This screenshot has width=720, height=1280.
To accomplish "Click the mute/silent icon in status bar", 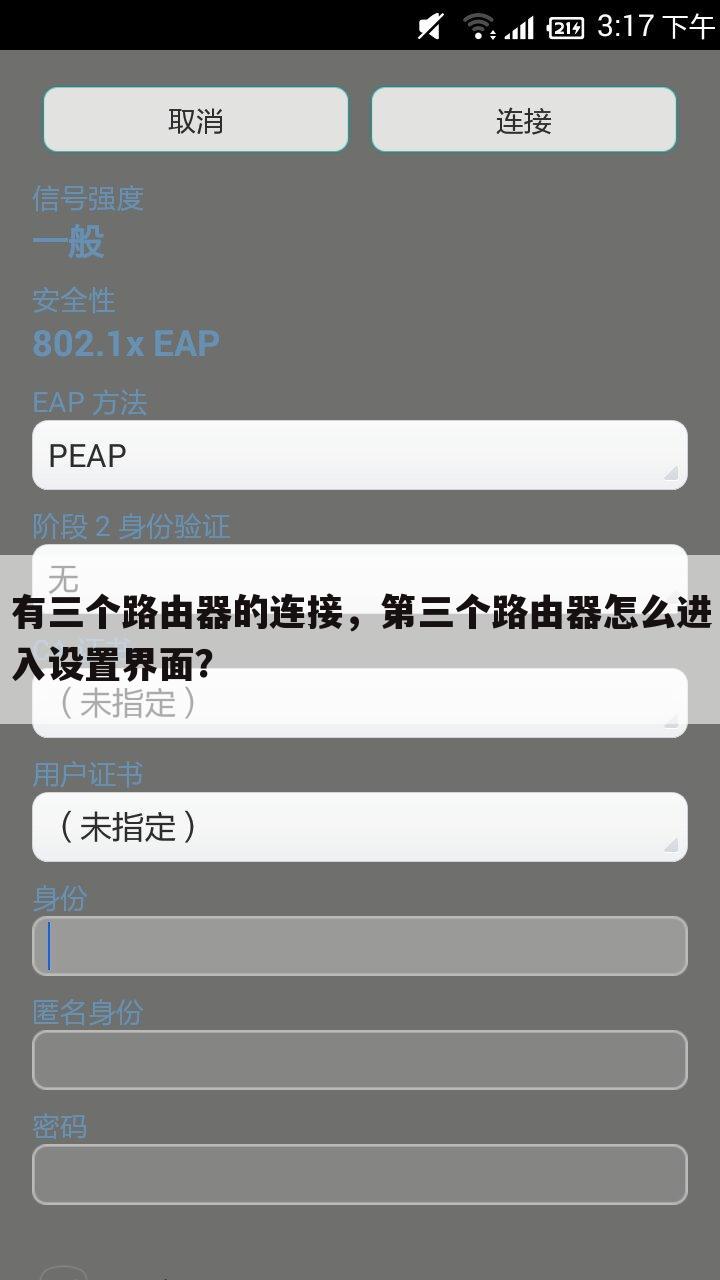I will click(428, 26).
